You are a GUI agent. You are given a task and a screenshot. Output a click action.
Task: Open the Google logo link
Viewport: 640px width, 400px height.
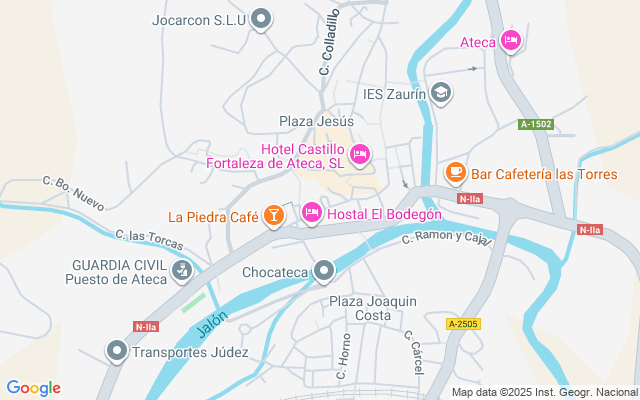[x=33, y=388]
